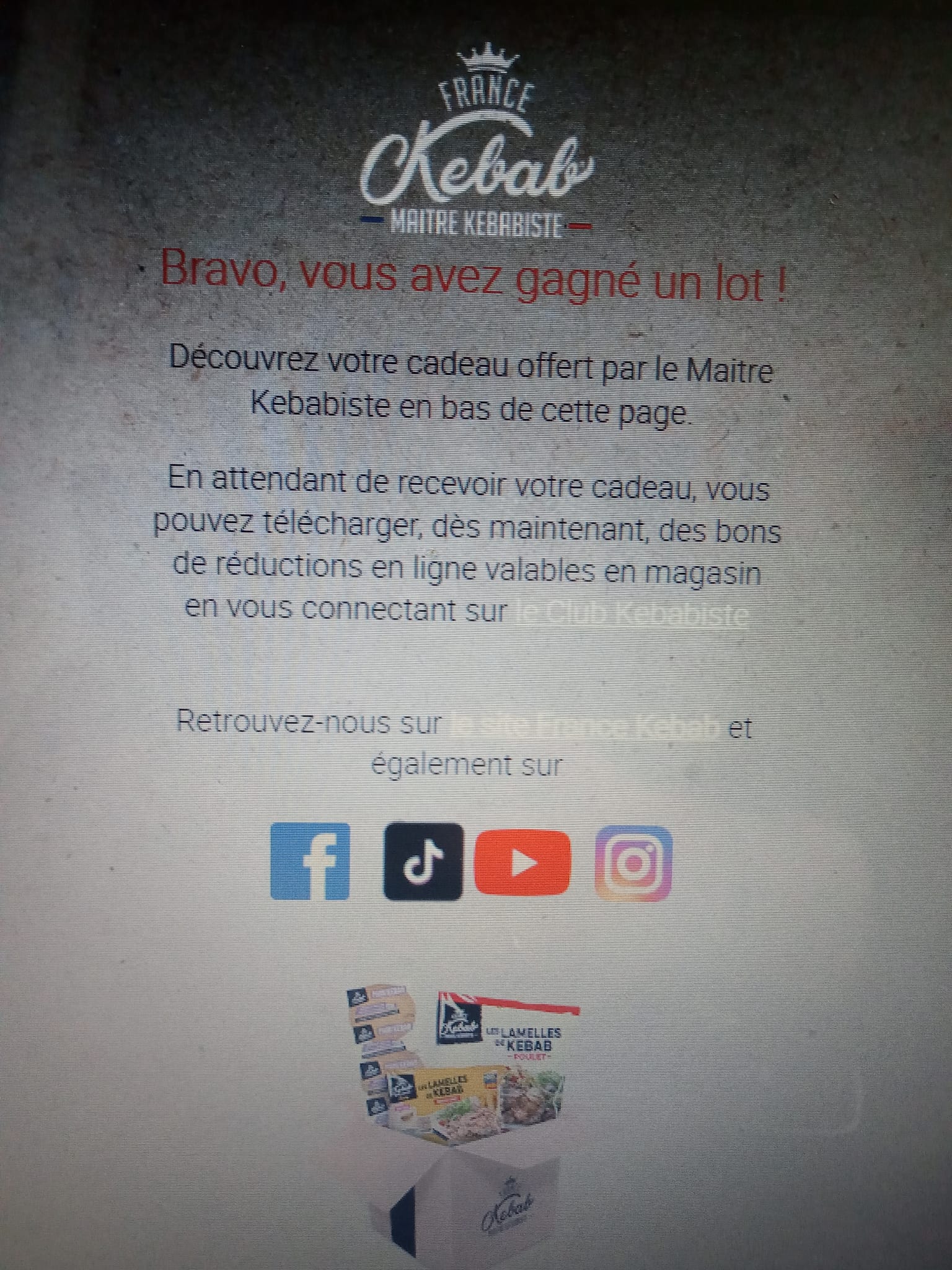Open the YouTube channel icon
The image size is (952, 1270).
tap(522, 863)
